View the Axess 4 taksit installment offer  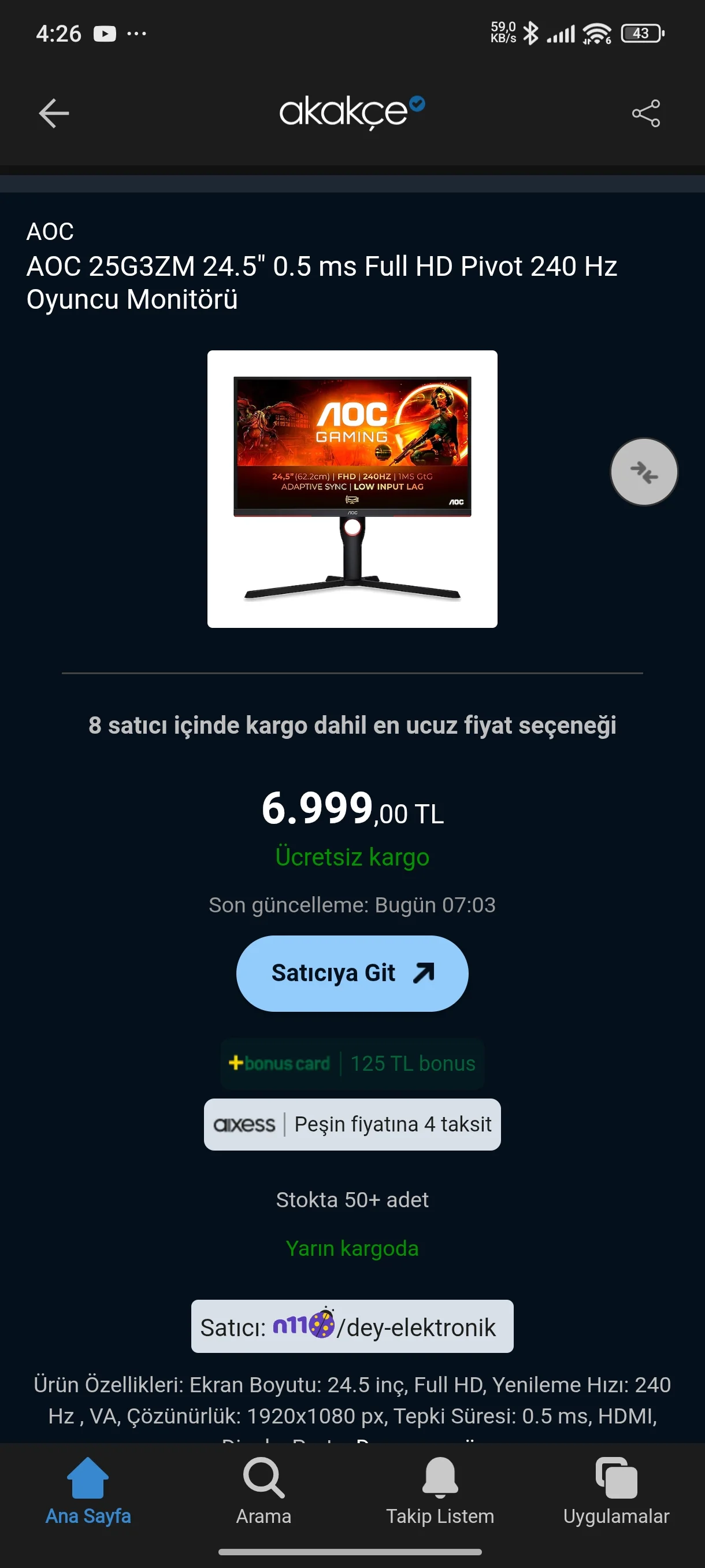[352, 1125]
